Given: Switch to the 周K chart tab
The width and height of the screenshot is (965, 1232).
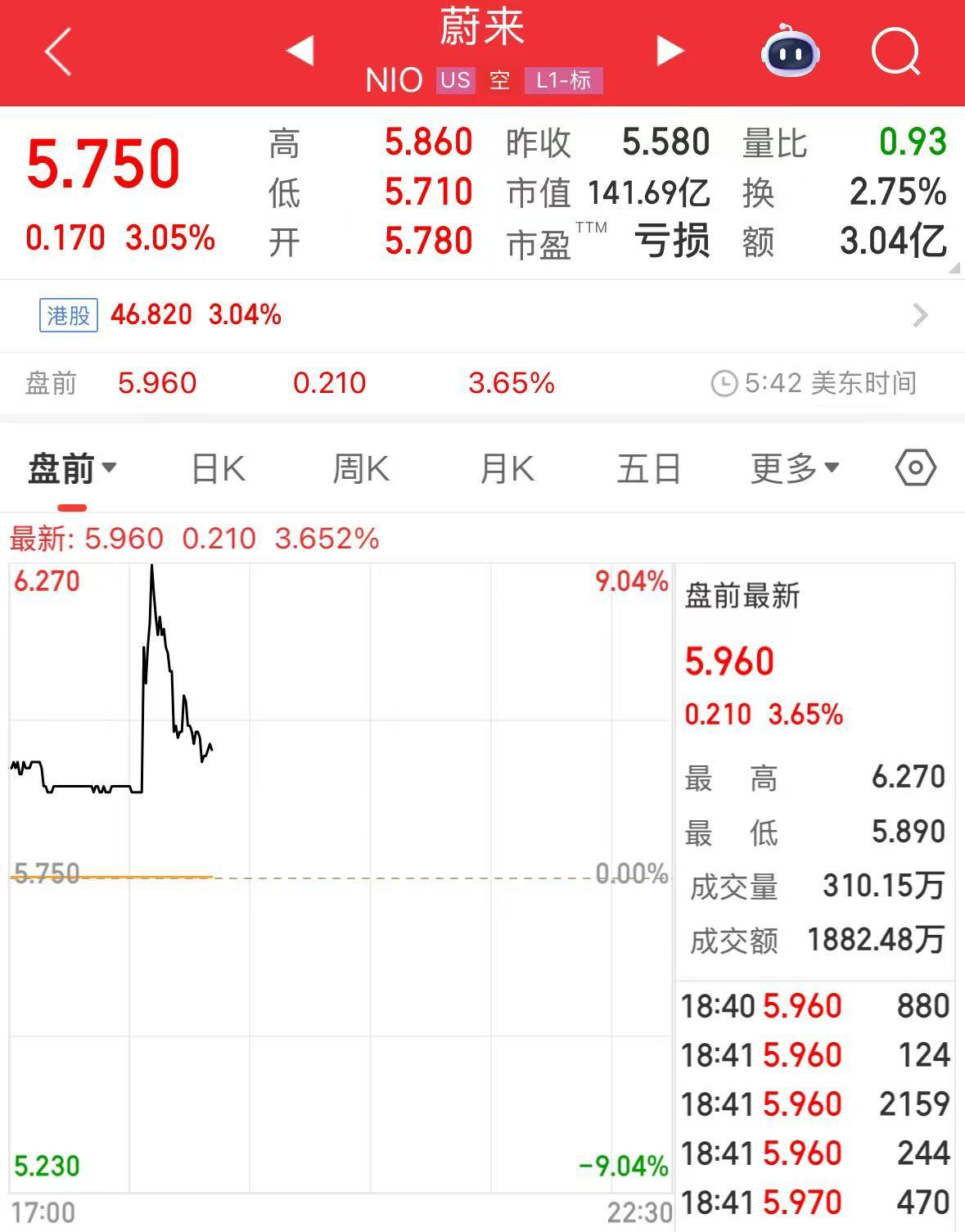Looking at the screenshot, I should click(361, 469).
